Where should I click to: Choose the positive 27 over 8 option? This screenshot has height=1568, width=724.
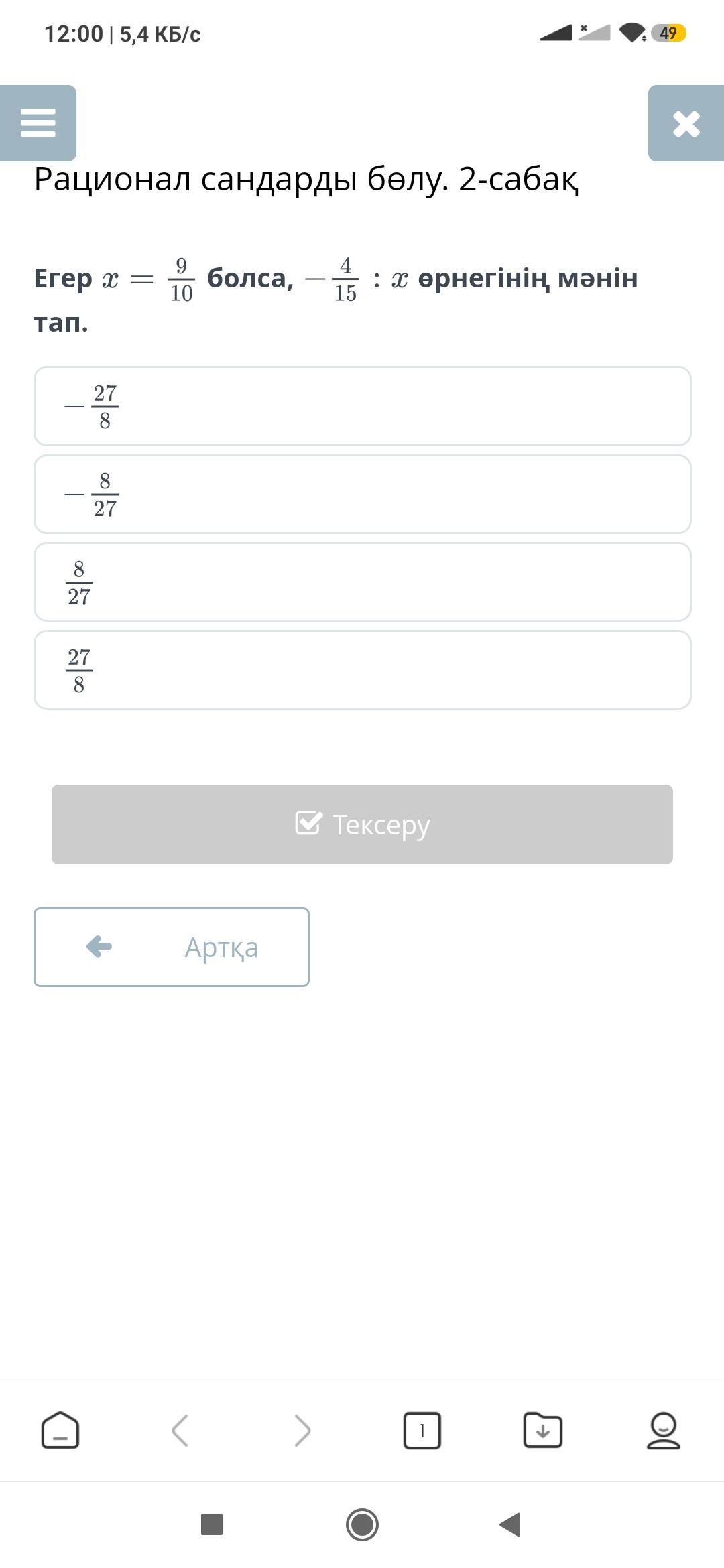click(363, 670)
